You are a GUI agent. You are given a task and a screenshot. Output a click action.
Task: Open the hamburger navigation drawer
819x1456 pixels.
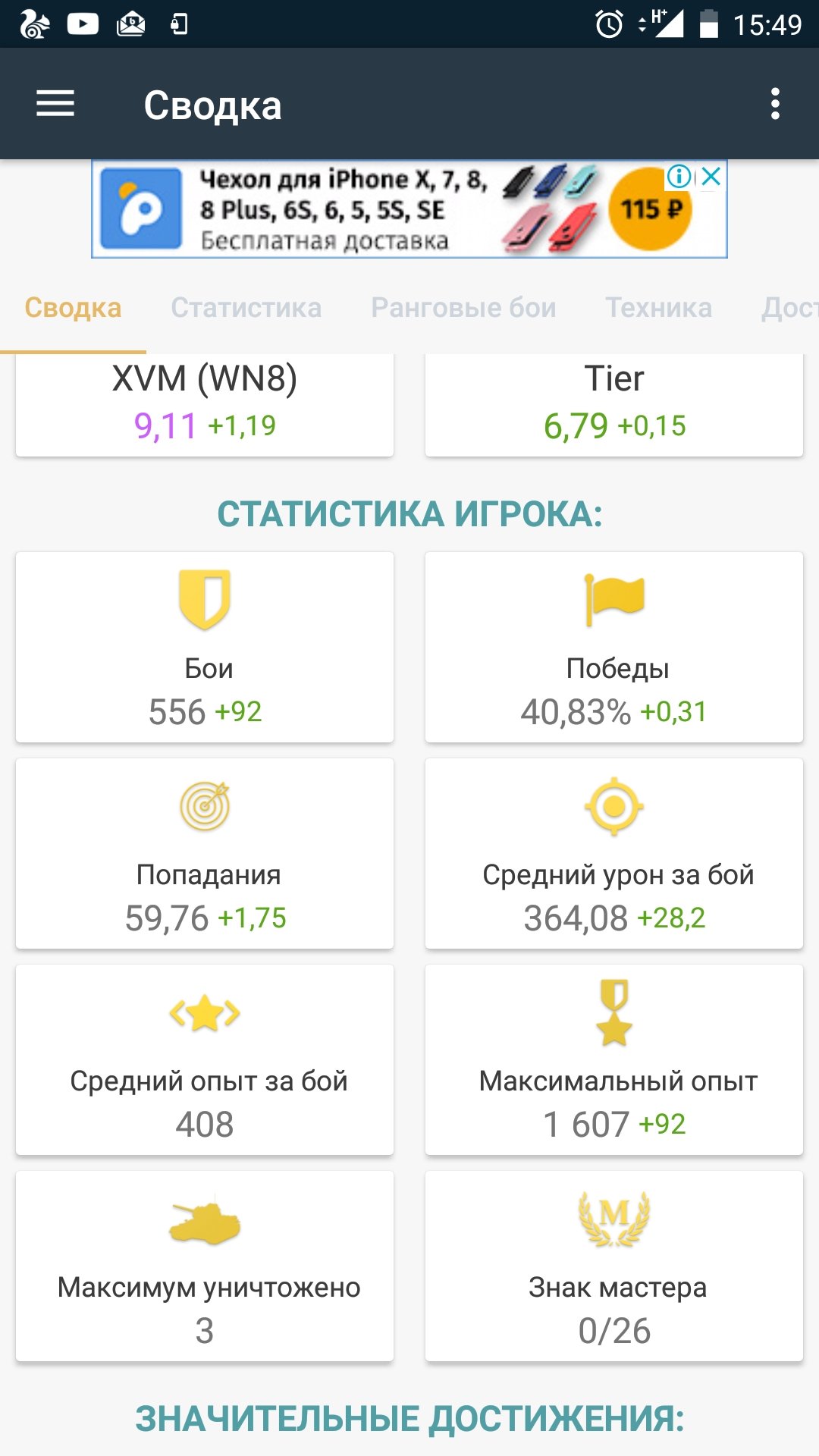(55, 104)
